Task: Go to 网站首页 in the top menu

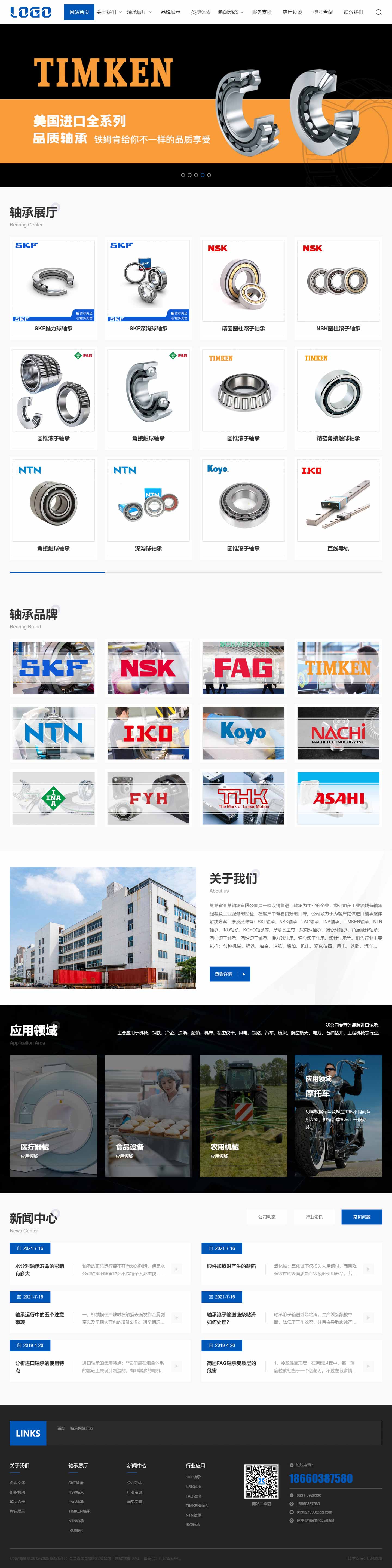Action: pos(79,12)
